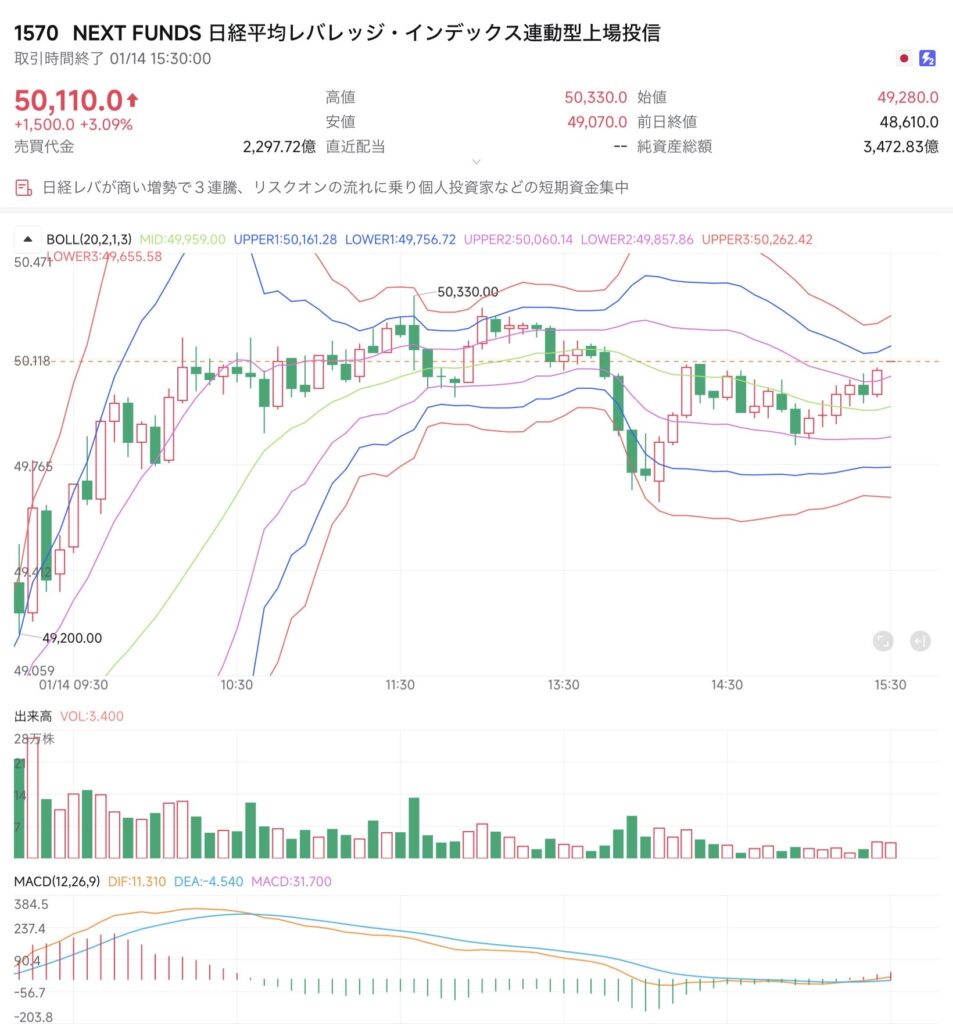The width and height of the screenshot is (953, 1024).
Task: Tap the blue lightning icon
Action: (x=927, y=58)
